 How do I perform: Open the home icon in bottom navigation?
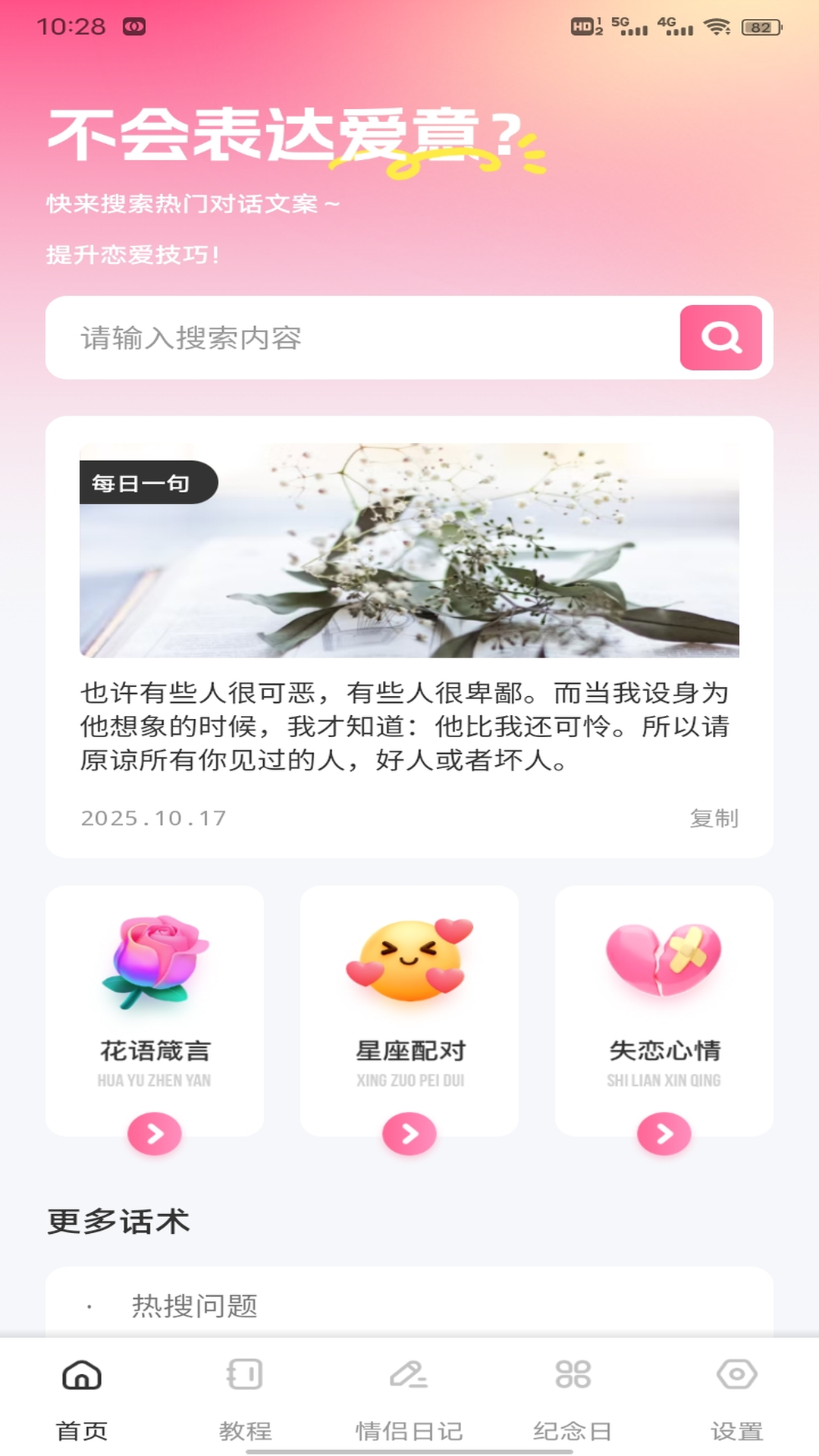(x=82, y=1375)
